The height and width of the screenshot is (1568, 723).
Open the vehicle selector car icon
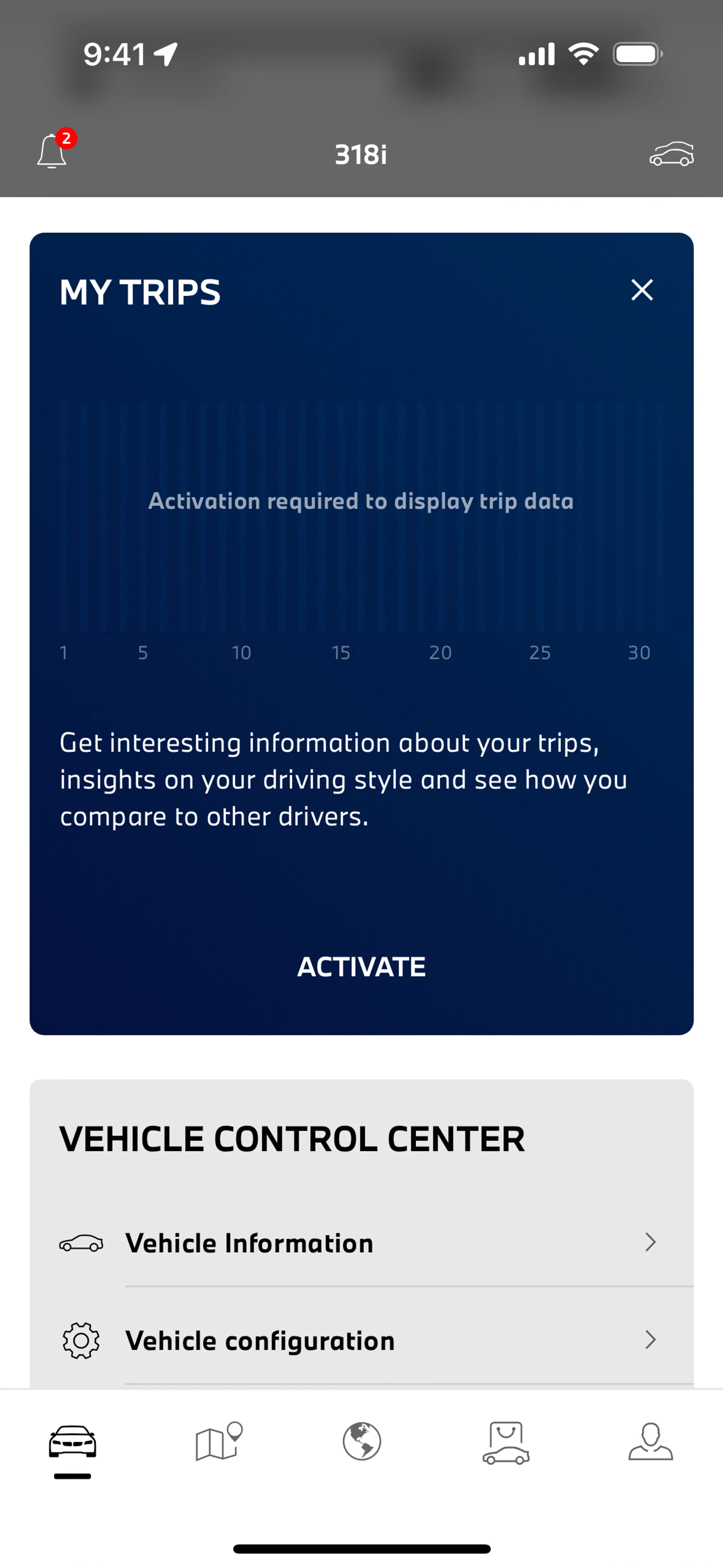click(671, 154)
